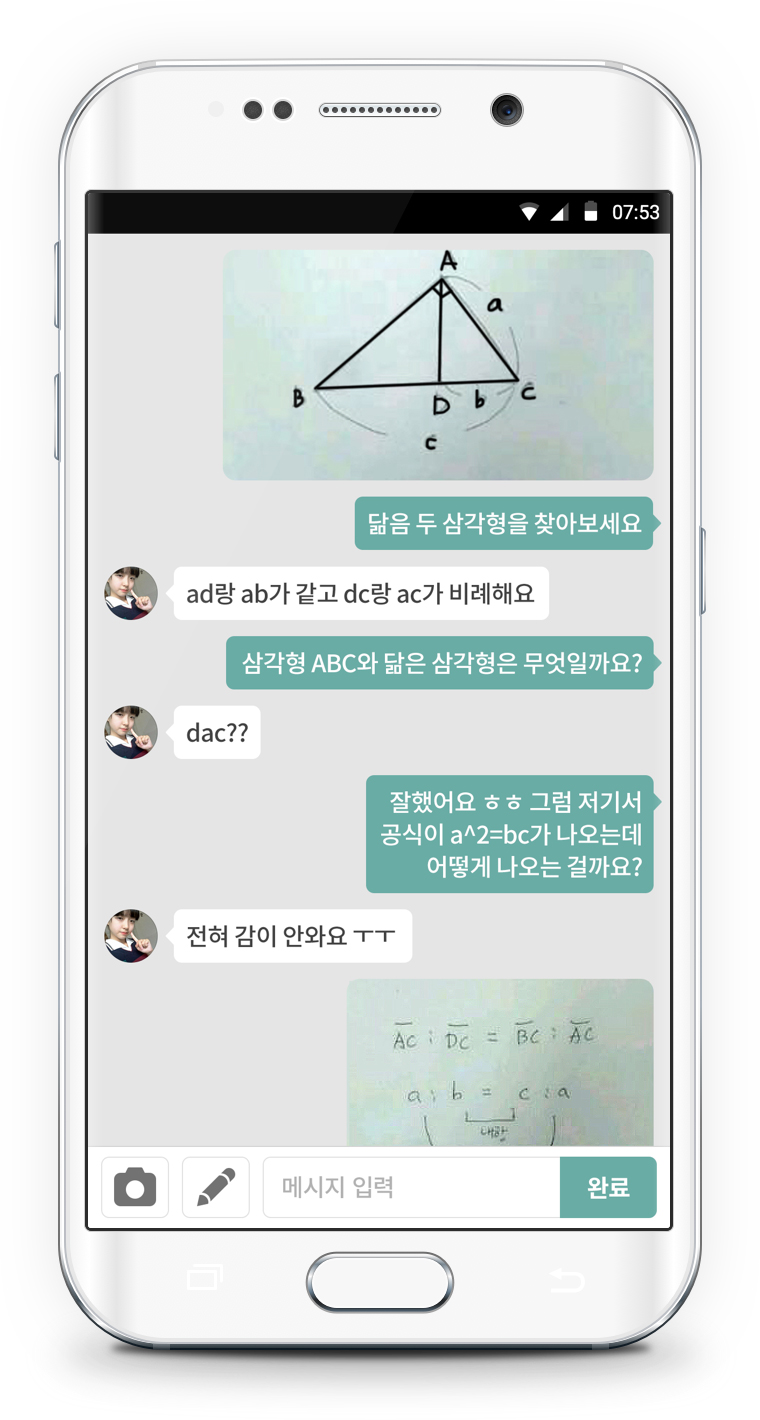Image resolution: width=760 pixels, height=1420 pixels.
Task: Tap the phone's home button
Action: pos(380,1281)
